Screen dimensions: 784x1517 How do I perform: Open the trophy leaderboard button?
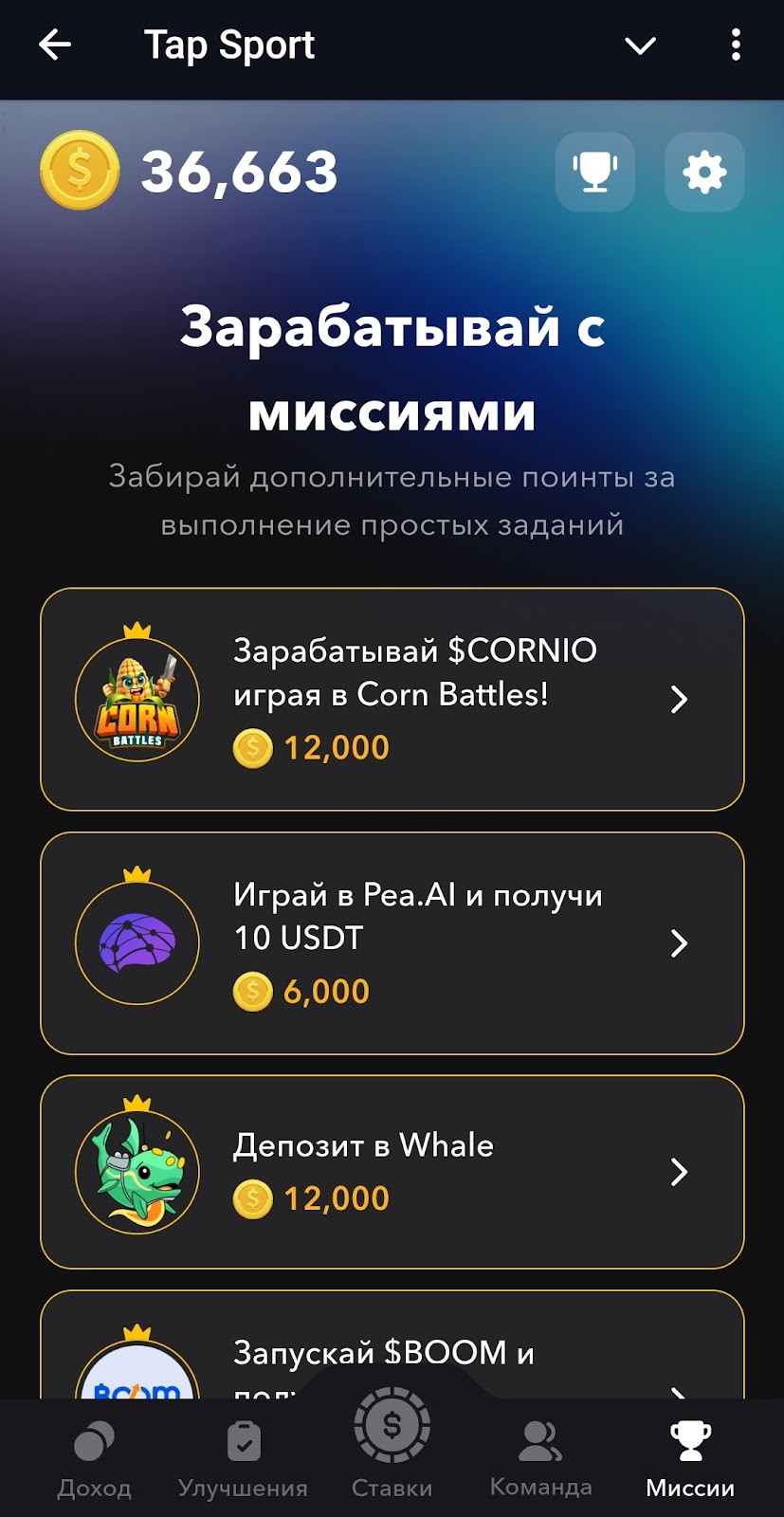coord(594,173)
